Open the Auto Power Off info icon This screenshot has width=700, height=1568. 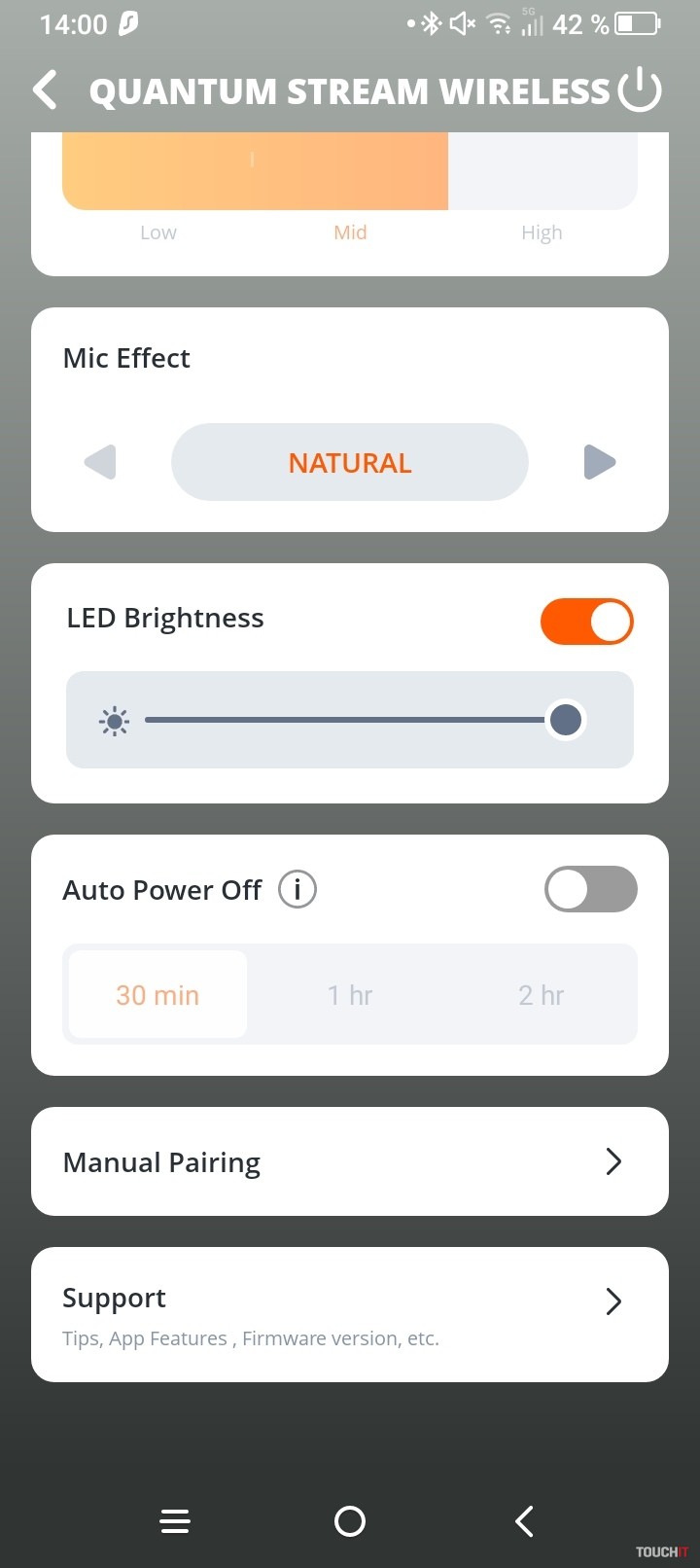point(297,889)
